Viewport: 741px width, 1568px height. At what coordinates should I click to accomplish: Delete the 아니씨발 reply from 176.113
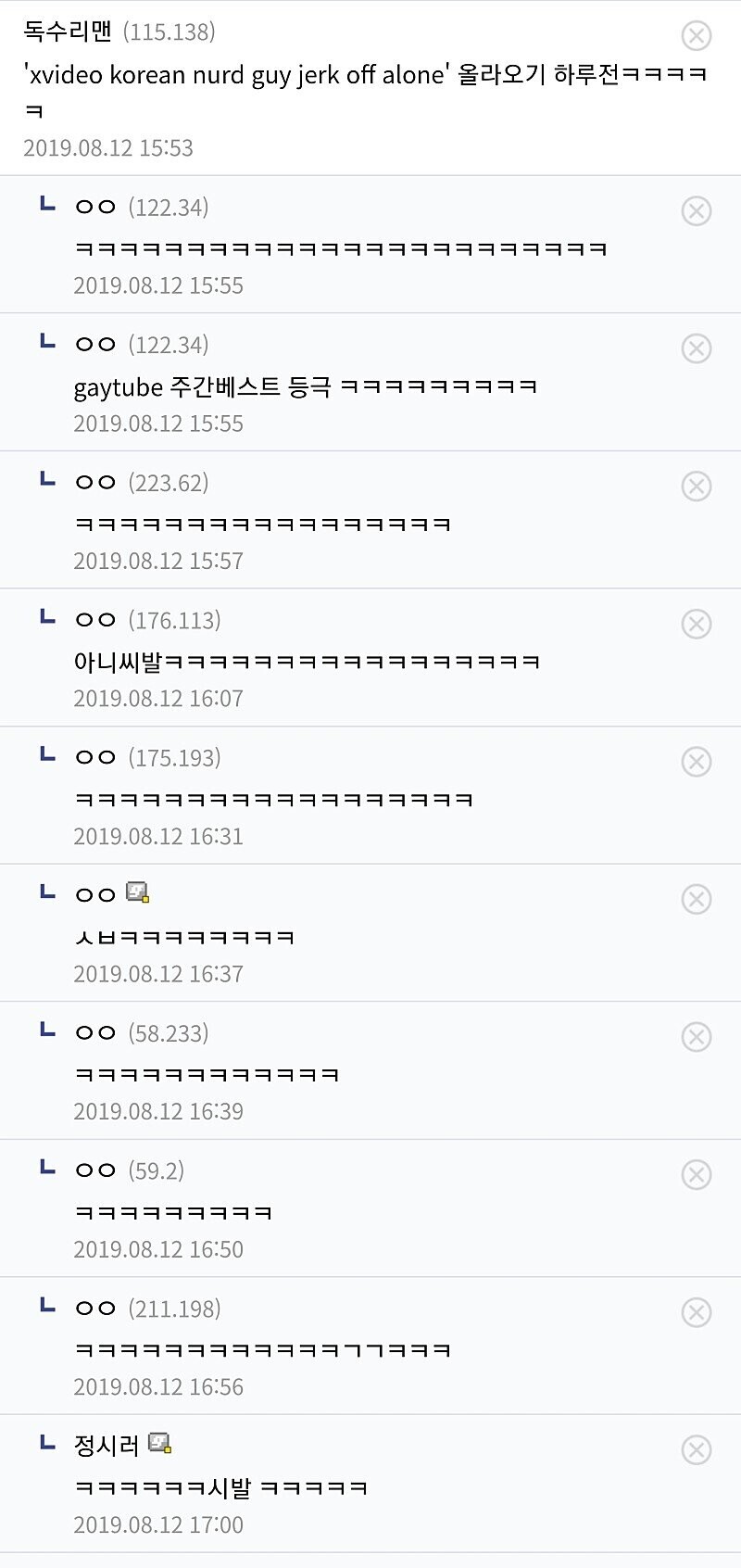coord(696,624)
